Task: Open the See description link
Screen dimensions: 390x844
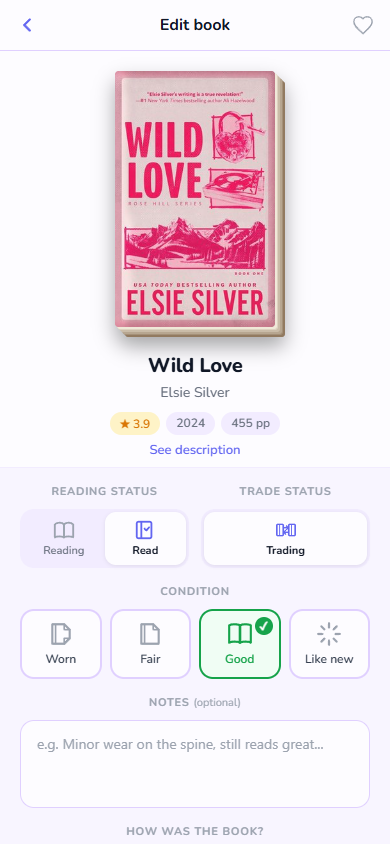Action: [195, 449]
